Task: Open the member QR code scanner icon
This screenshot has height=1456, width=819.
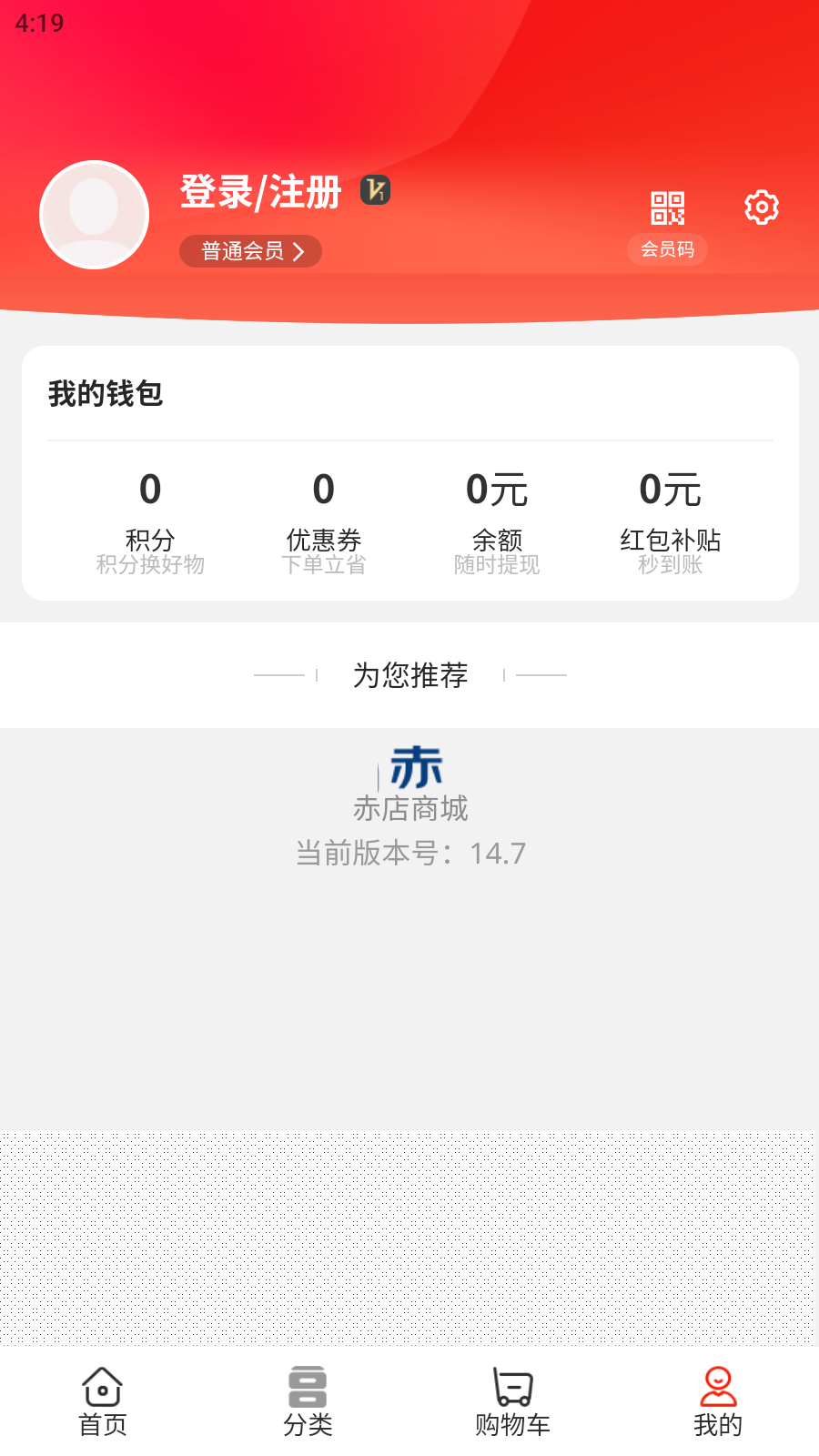Action: point(667,207)
